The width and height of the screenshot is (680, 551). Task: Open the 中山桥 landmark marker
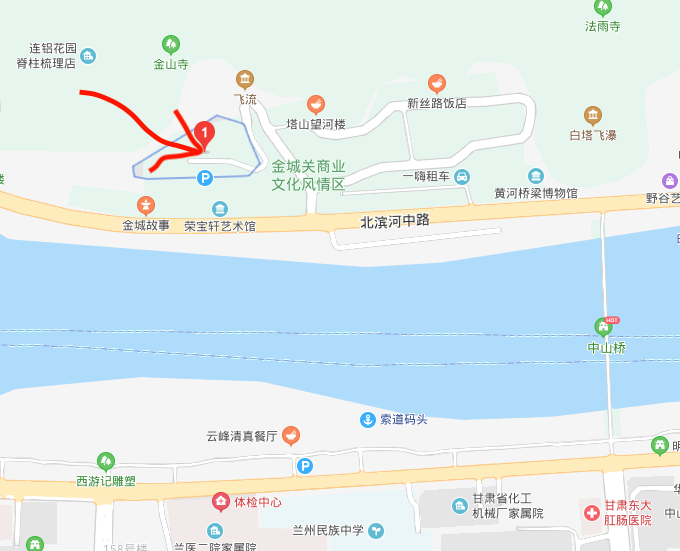tap(605, 327)
